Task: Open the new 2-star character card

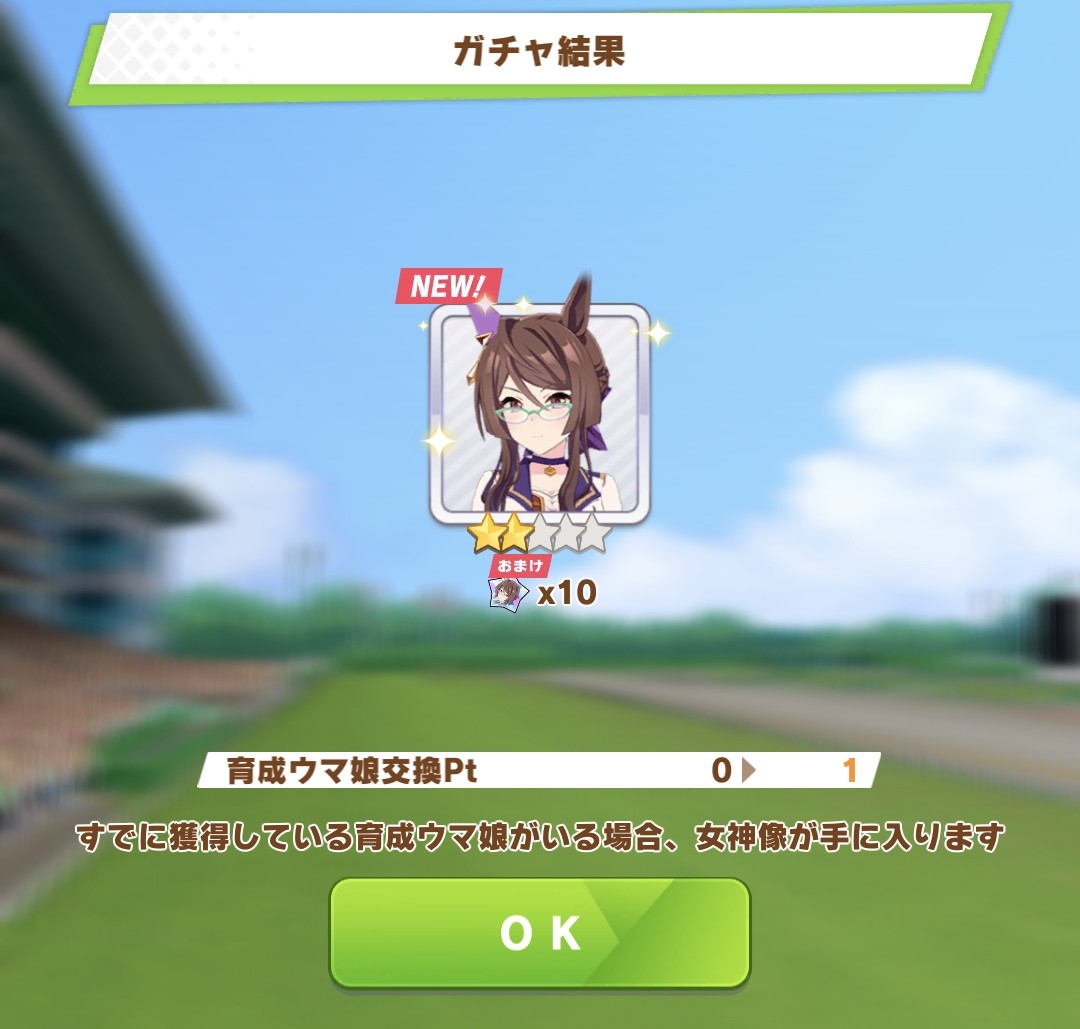Action: tap(540, 414)
